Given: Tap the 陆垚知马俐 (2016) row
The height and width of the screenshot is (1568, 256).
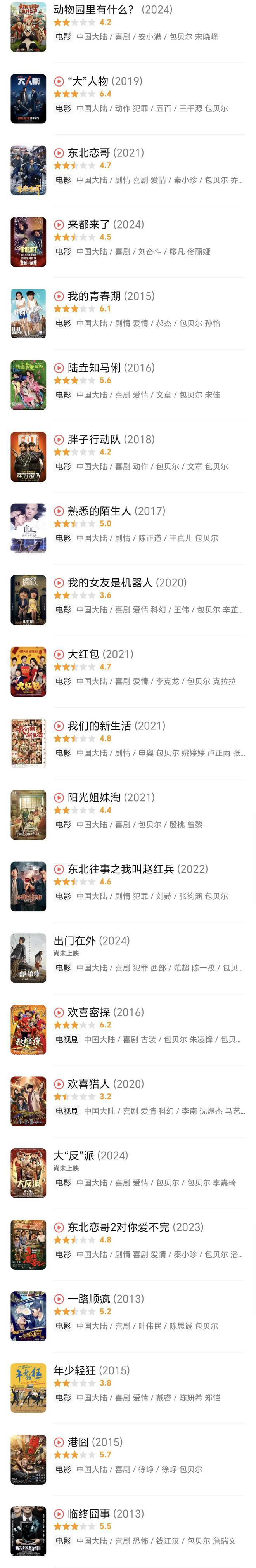Looking at the screenshot, I should click(111, 368).
